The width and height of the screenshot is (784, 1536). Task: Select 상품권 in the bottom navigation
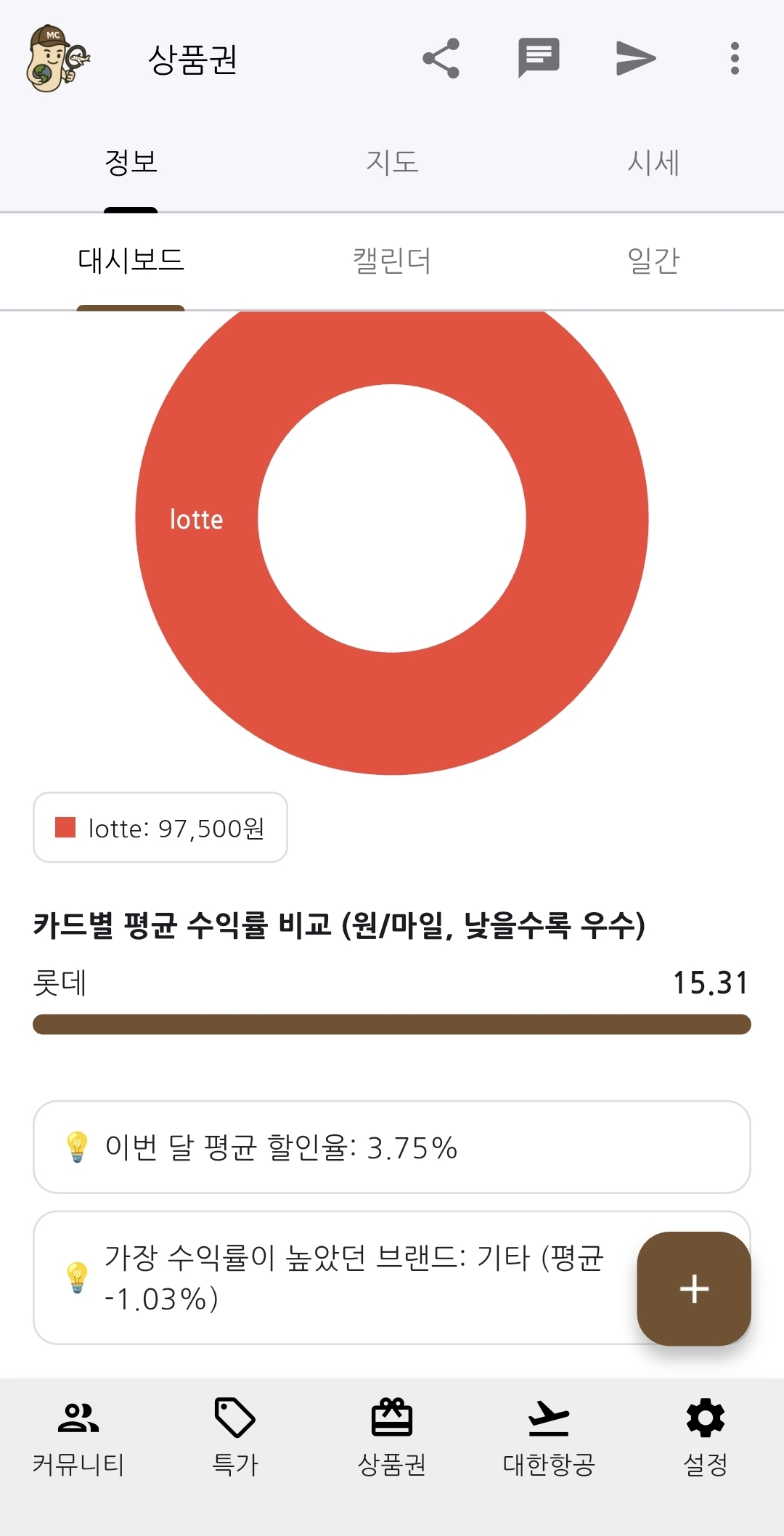[392, 1439]
